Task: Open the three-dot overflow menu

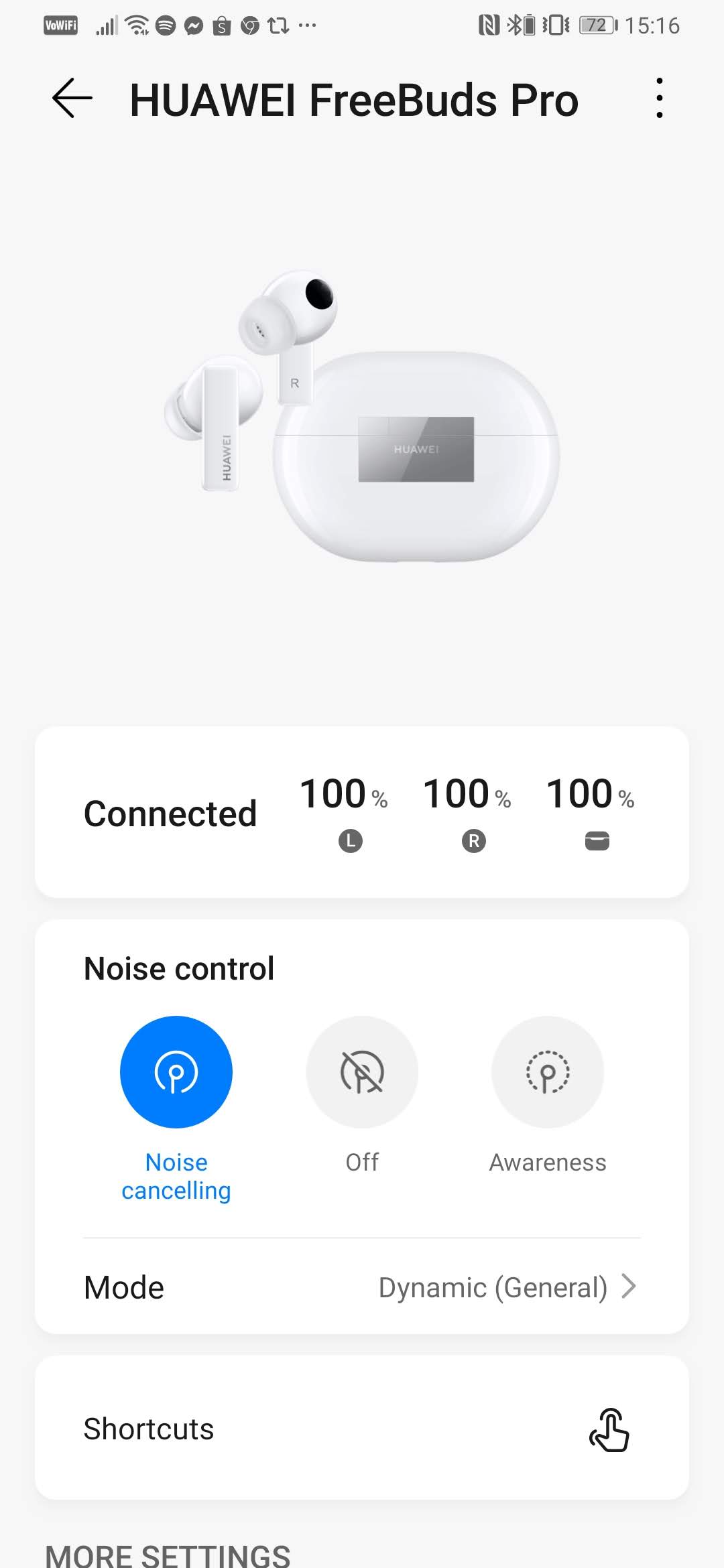Action: 660,99
